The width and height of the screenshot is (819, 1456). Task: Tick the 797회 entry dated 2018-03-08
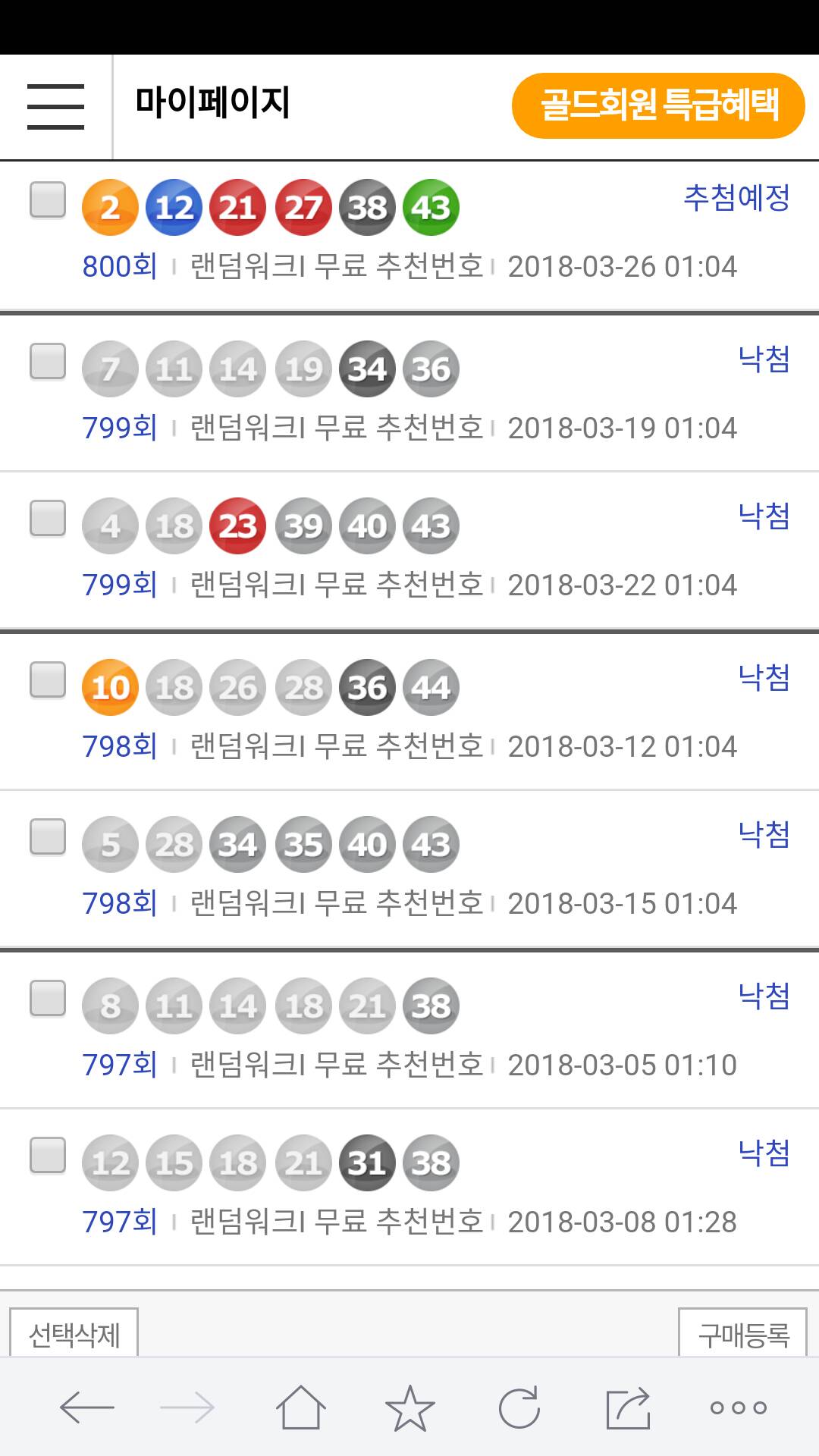48,1156
